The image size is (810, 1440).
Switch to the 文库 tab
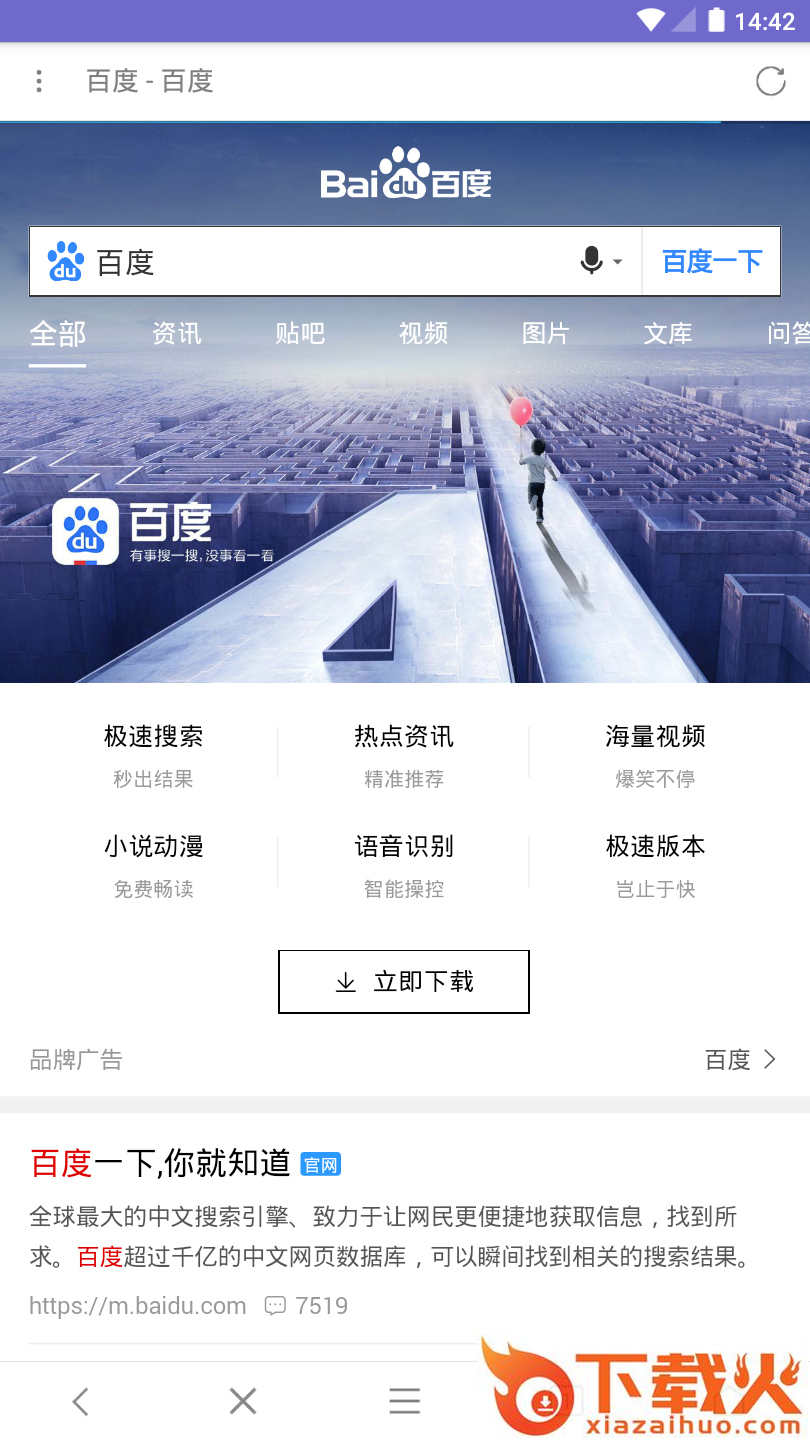pos(668,333)
